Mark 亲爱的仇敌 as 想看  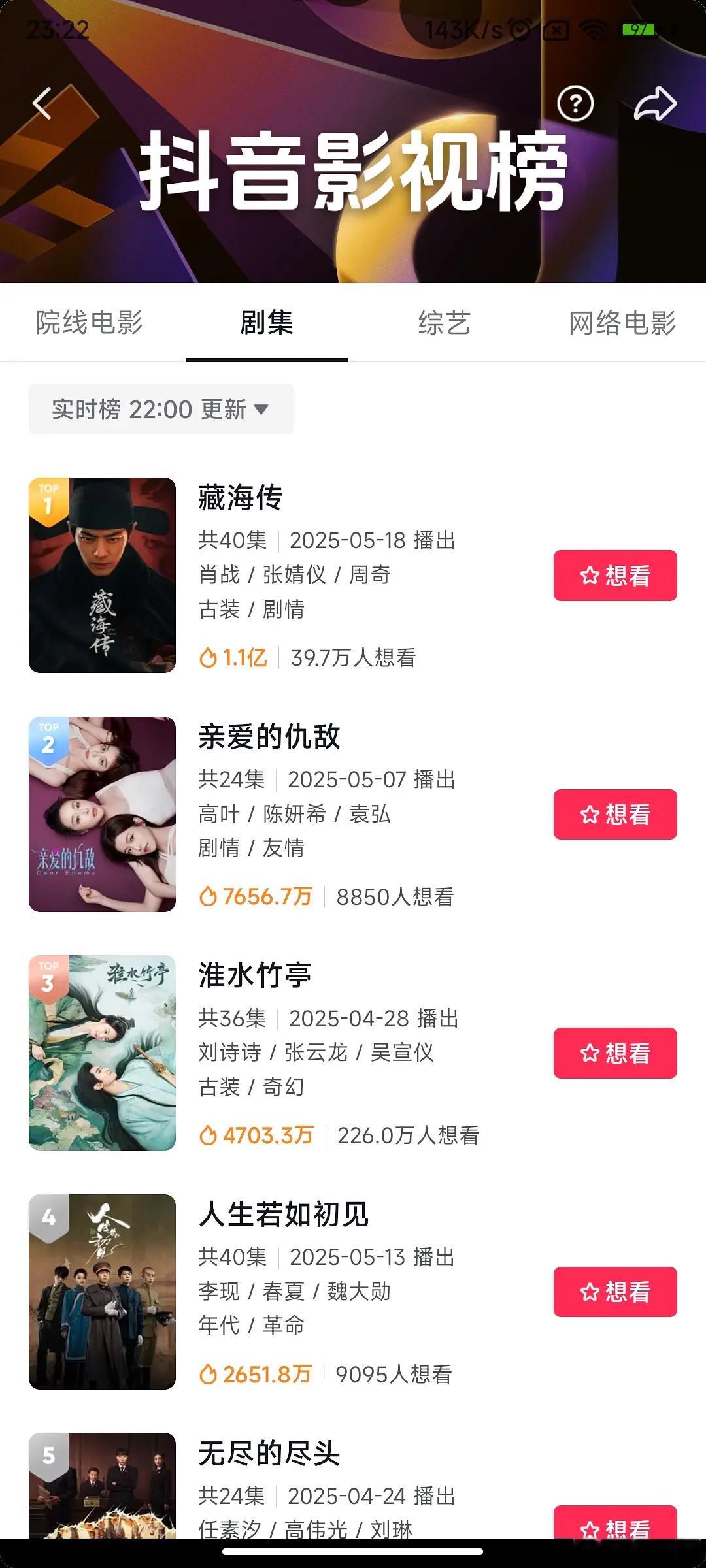[x=615, y=814]
